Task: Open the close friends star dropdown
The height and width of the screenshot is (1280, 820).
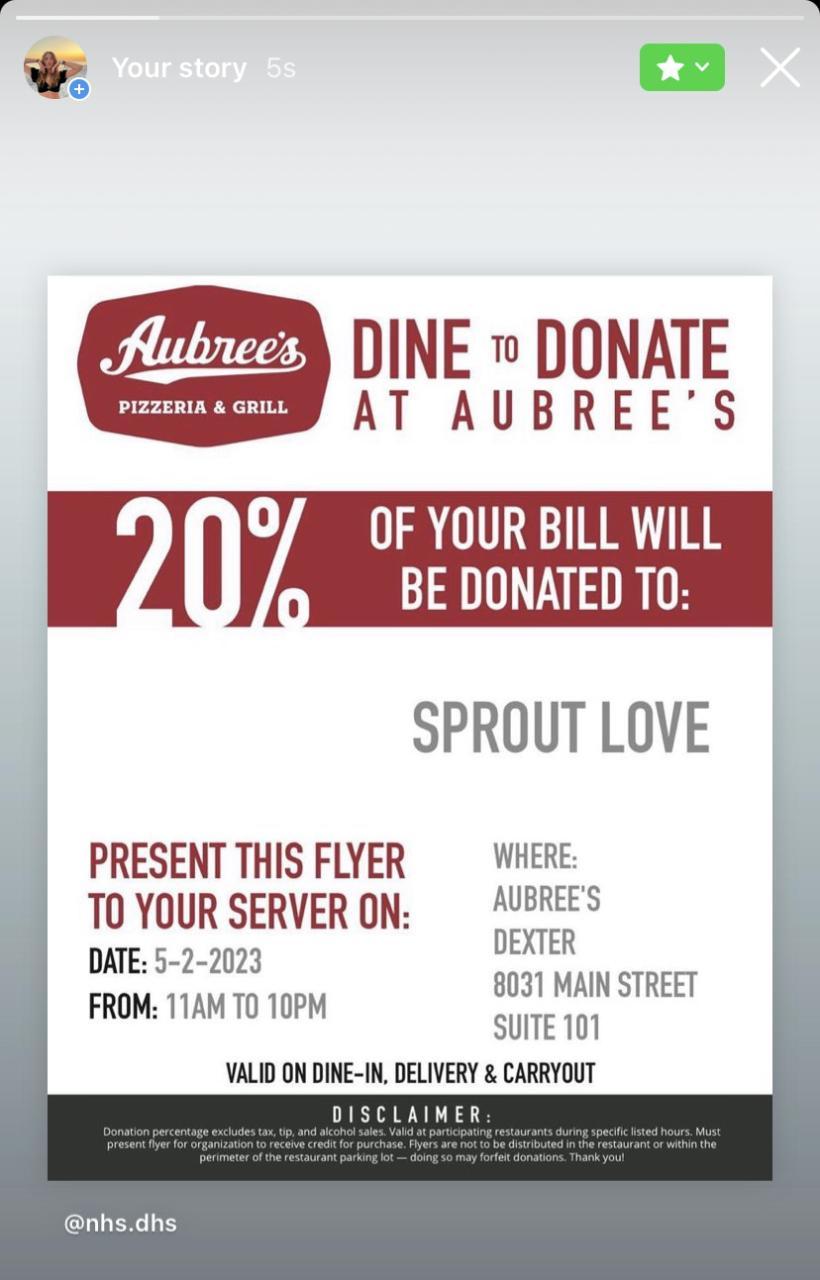Action: [x=682, y=68]
